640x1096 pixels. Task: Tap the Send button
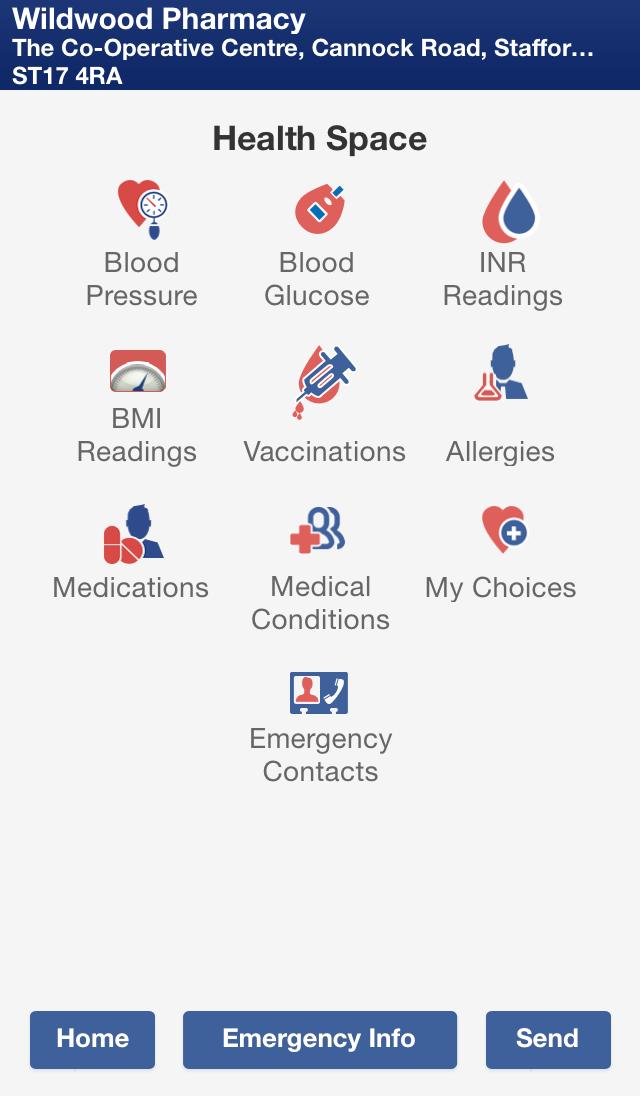tap(547, 1039)
